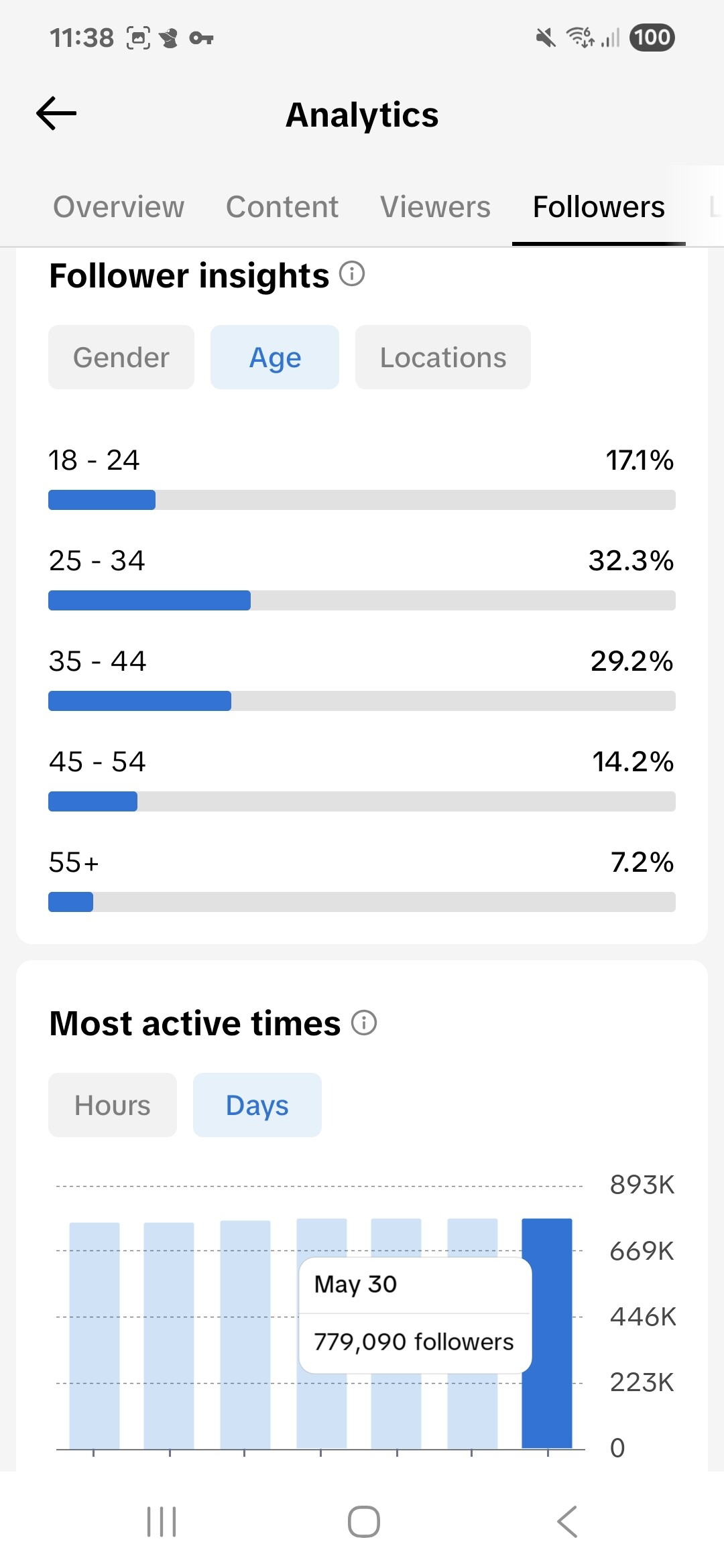Viewport: 724px width, 1568px height.
Task: Open the Follower insights info icon
Action: pos(352,274)
